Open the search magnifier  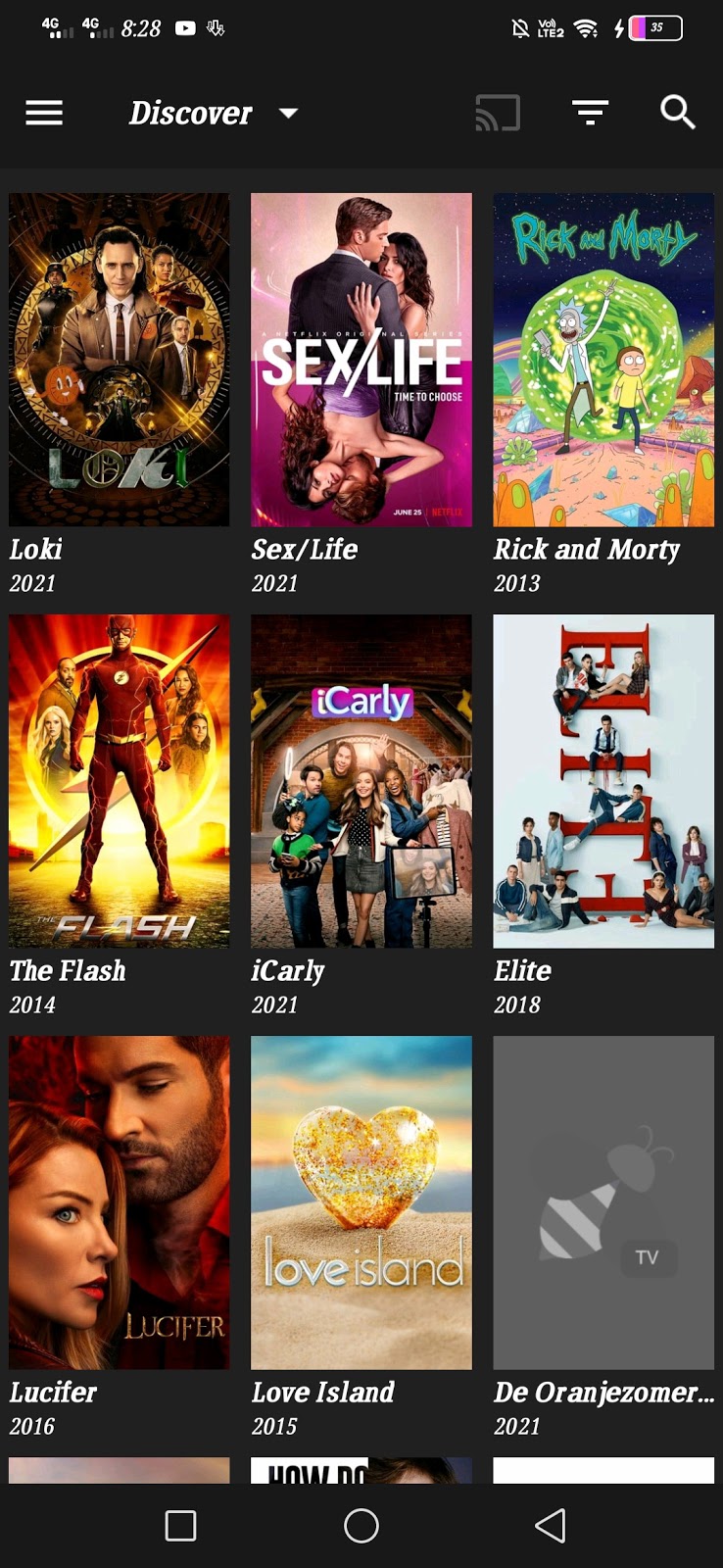pos(678,113)
